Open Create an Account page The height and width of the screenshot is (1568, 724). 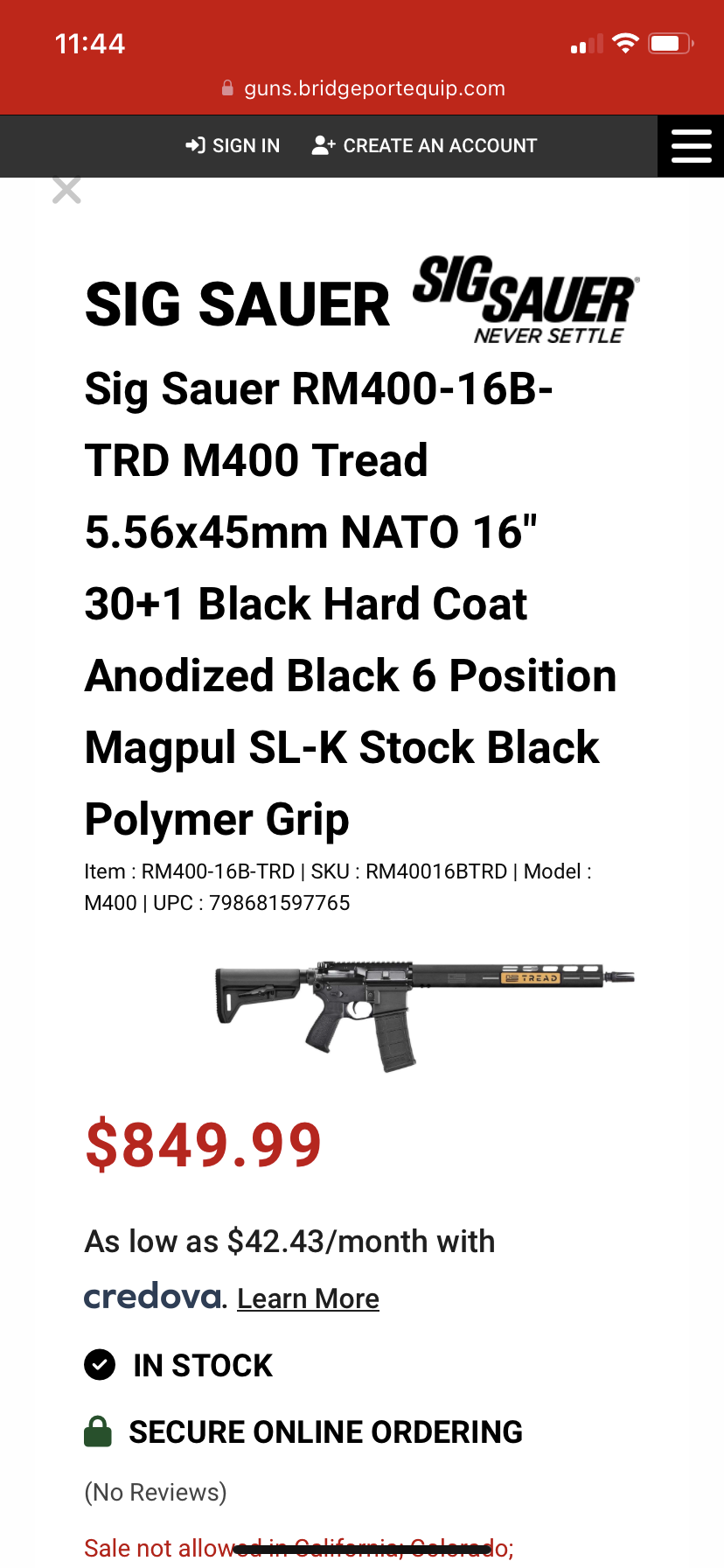click(425, 146)
